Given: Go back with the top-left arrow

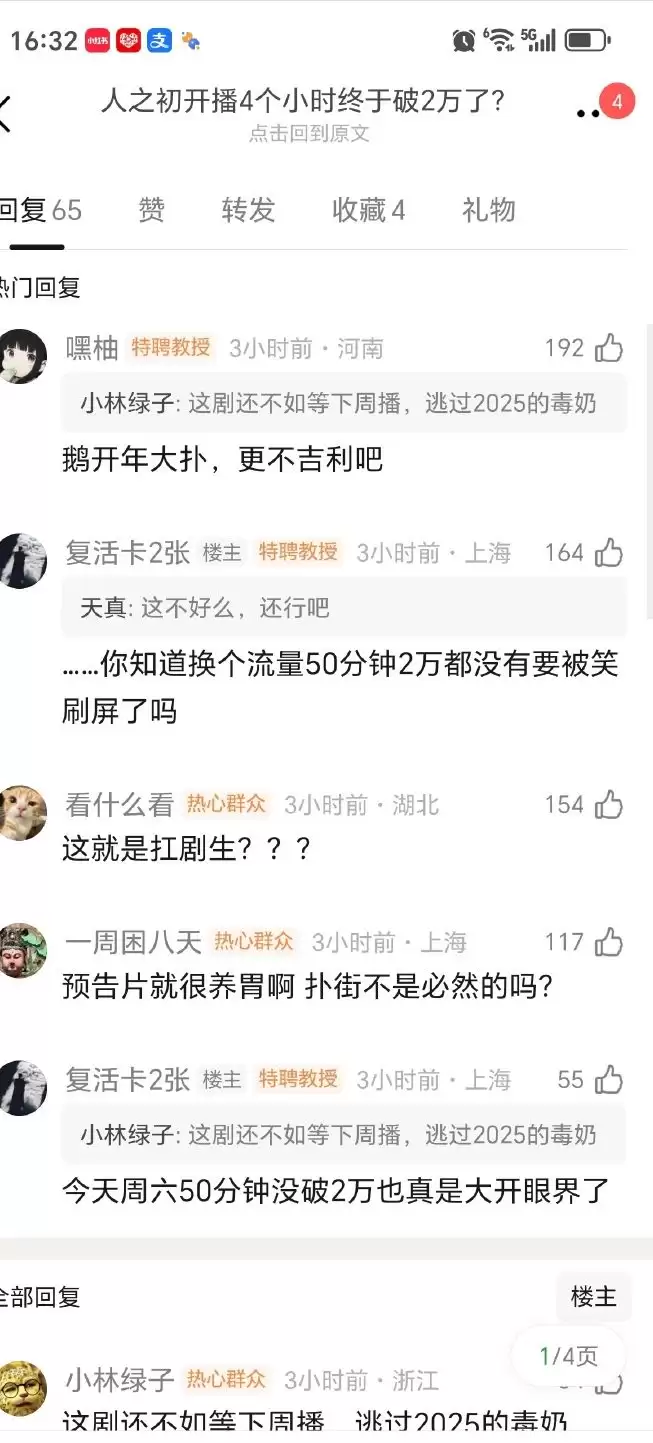Looking at the screenshot, I should 8,113.
